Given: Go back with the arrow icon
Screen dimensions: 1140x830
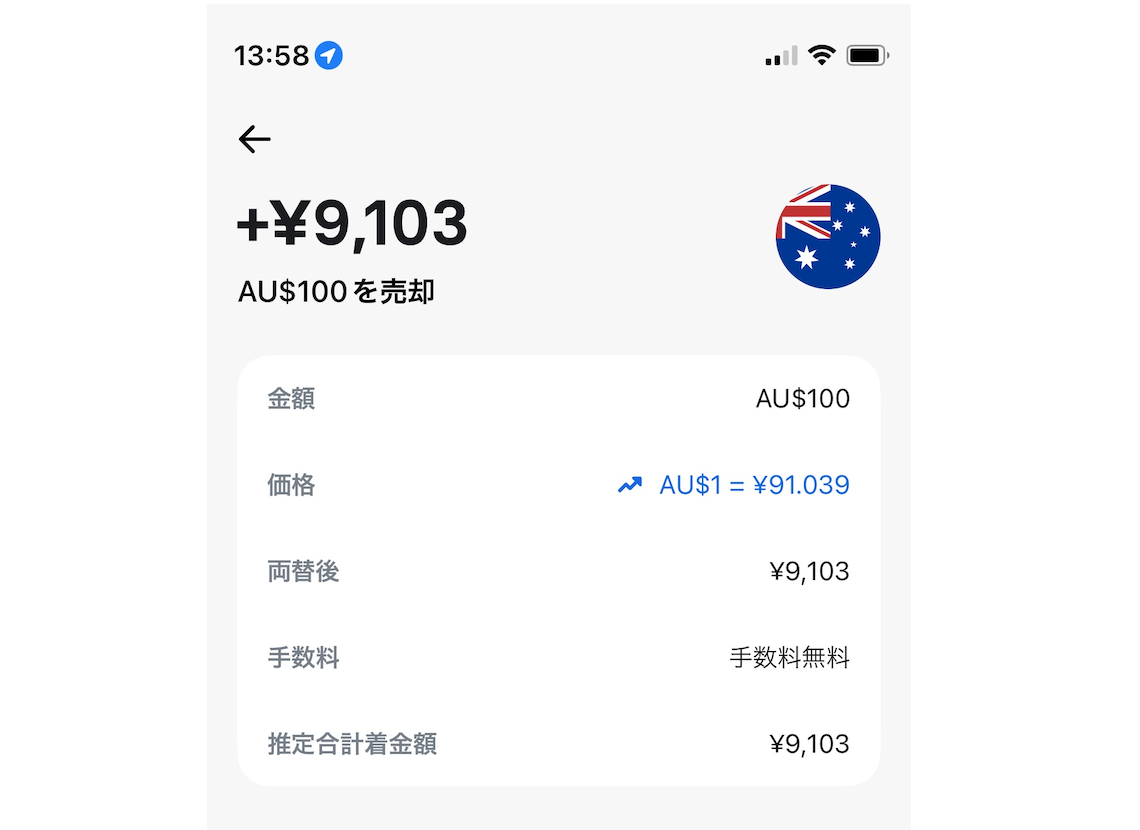Looking at the screenshot, I should (255, 139).
